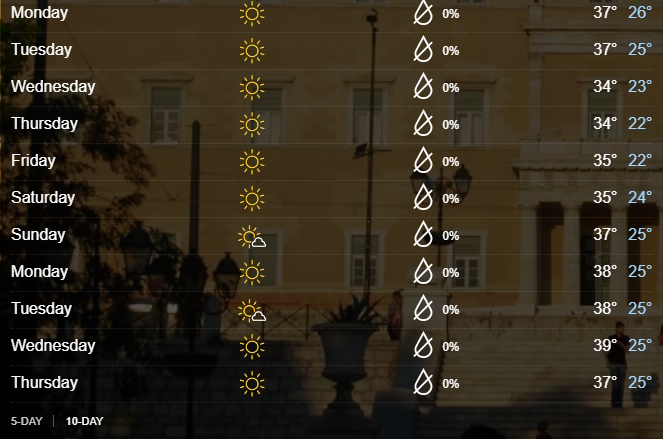Switch to the 5-DAY forecast tab
Image resolution: width=663 pixels, height=439 pixels.
(x=27, y=421)
